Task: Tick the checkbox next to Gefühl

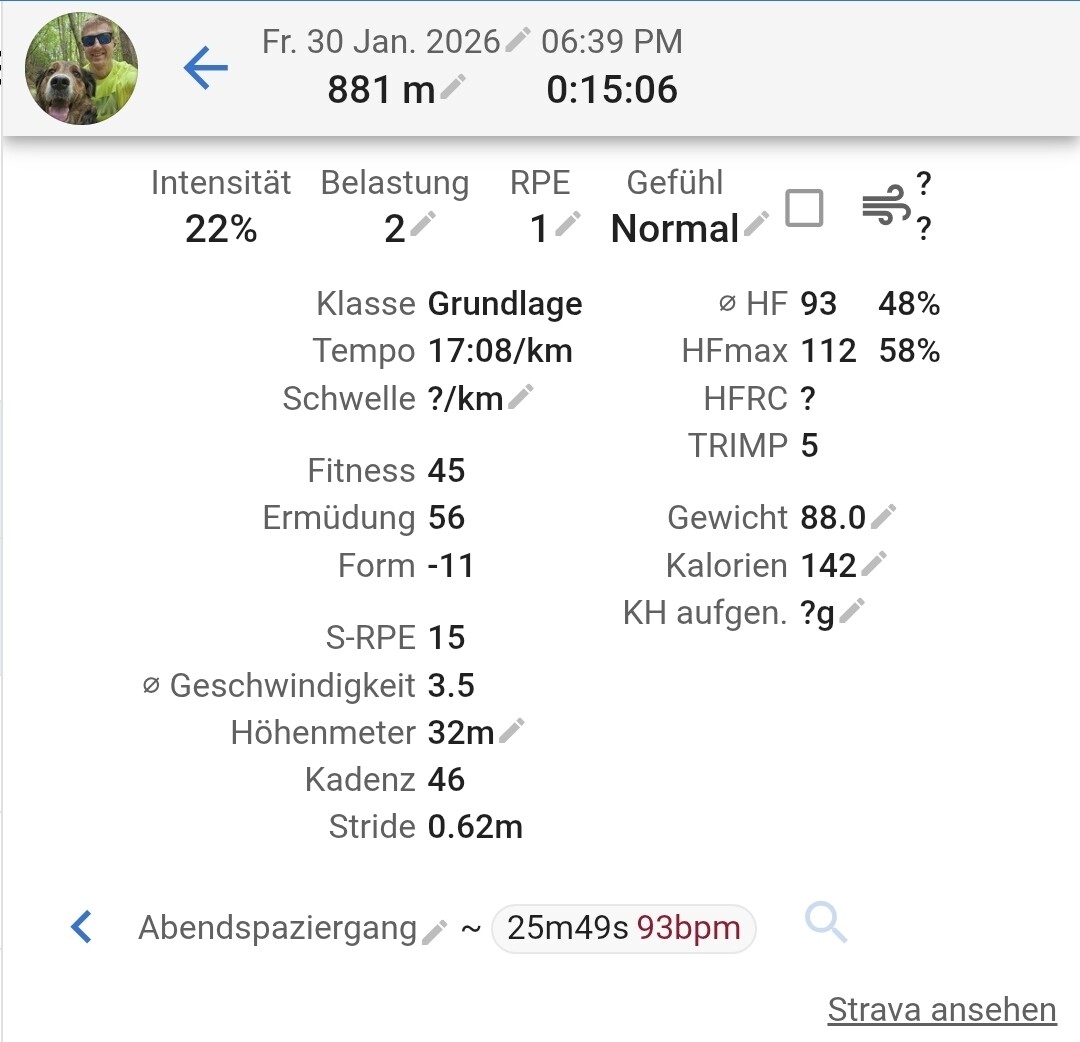Action: click(x=804, y=209)
